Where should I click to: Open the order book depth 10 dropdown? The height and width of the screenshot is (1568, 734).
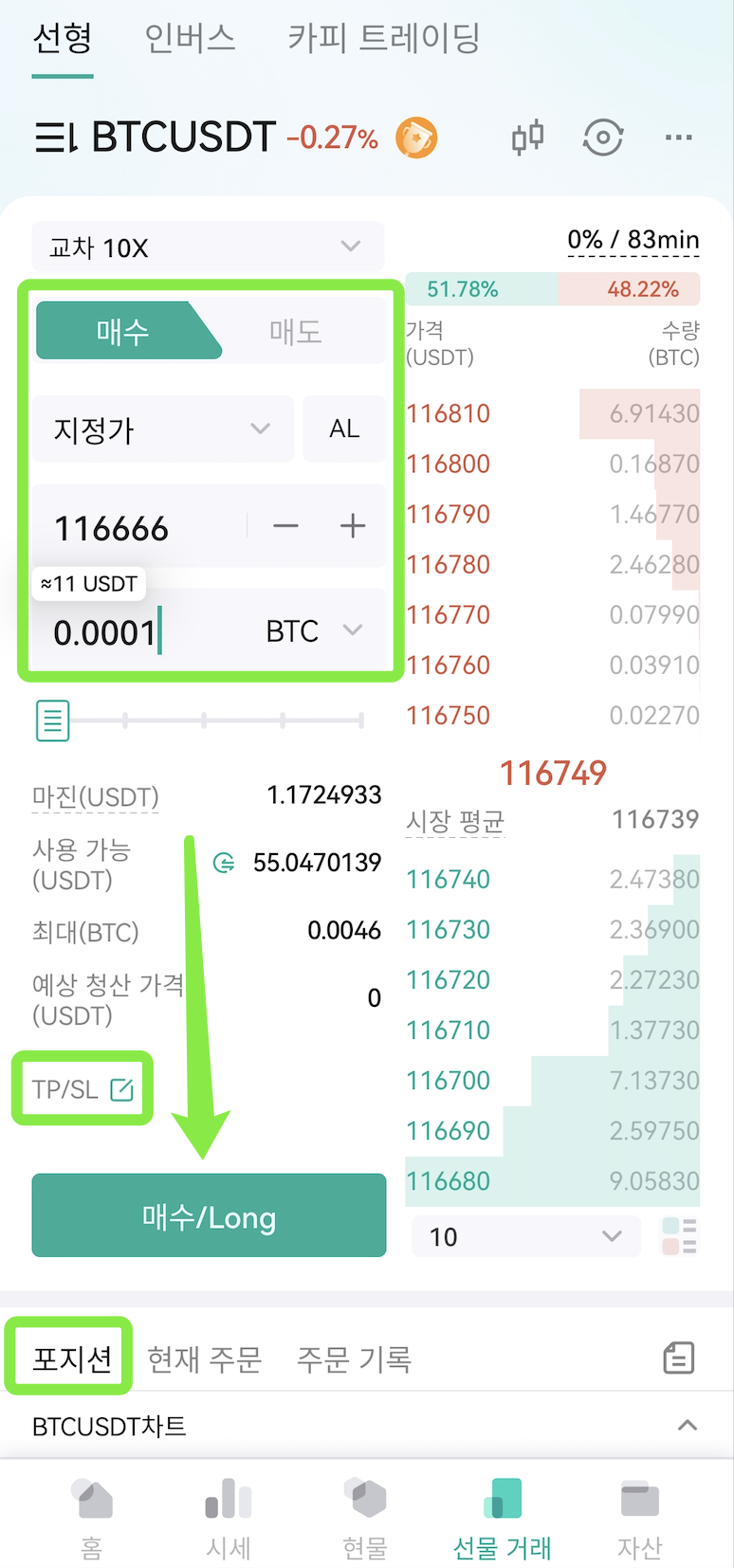pyautogui.click(x=525, y=1236)
